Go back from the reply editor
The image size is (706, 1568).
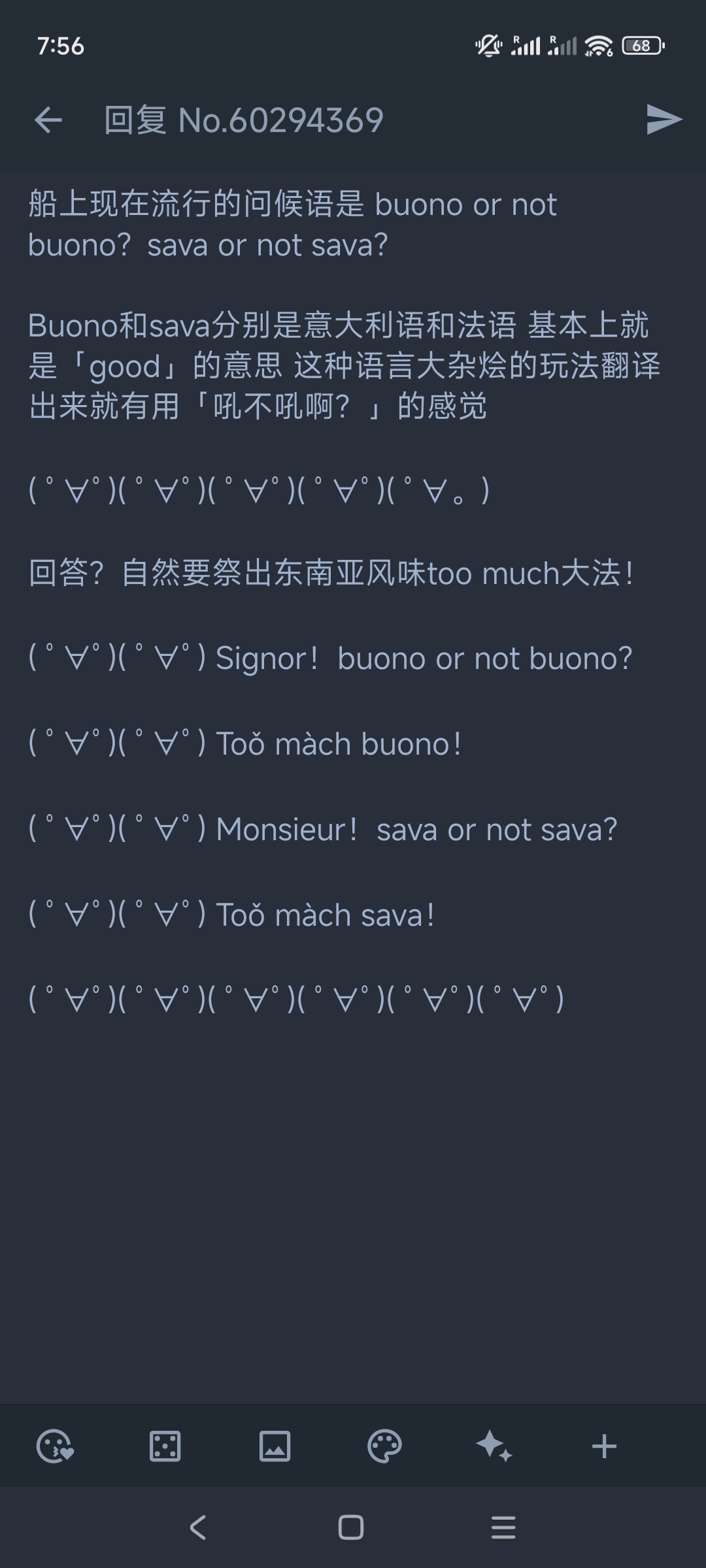pyautogui.click(x=48, y=120)
